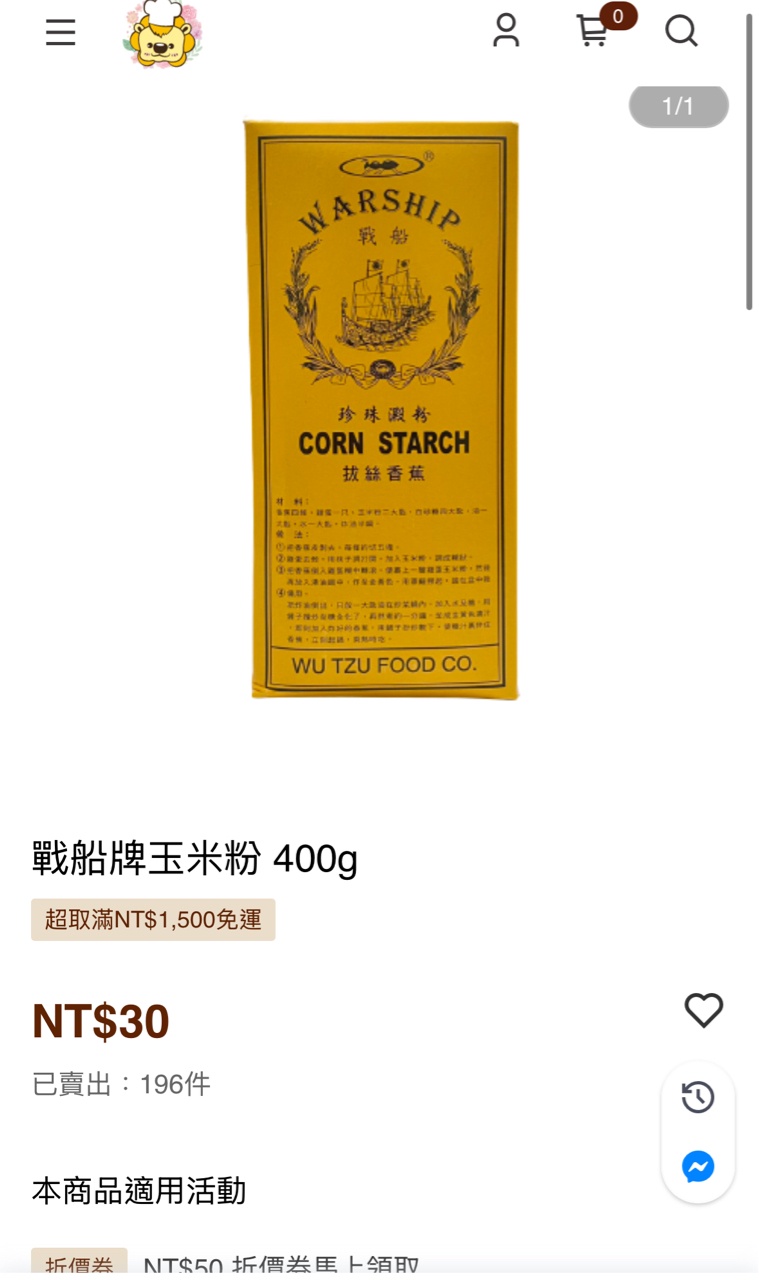Go to the store's lion logo homepage

[163, 34]
